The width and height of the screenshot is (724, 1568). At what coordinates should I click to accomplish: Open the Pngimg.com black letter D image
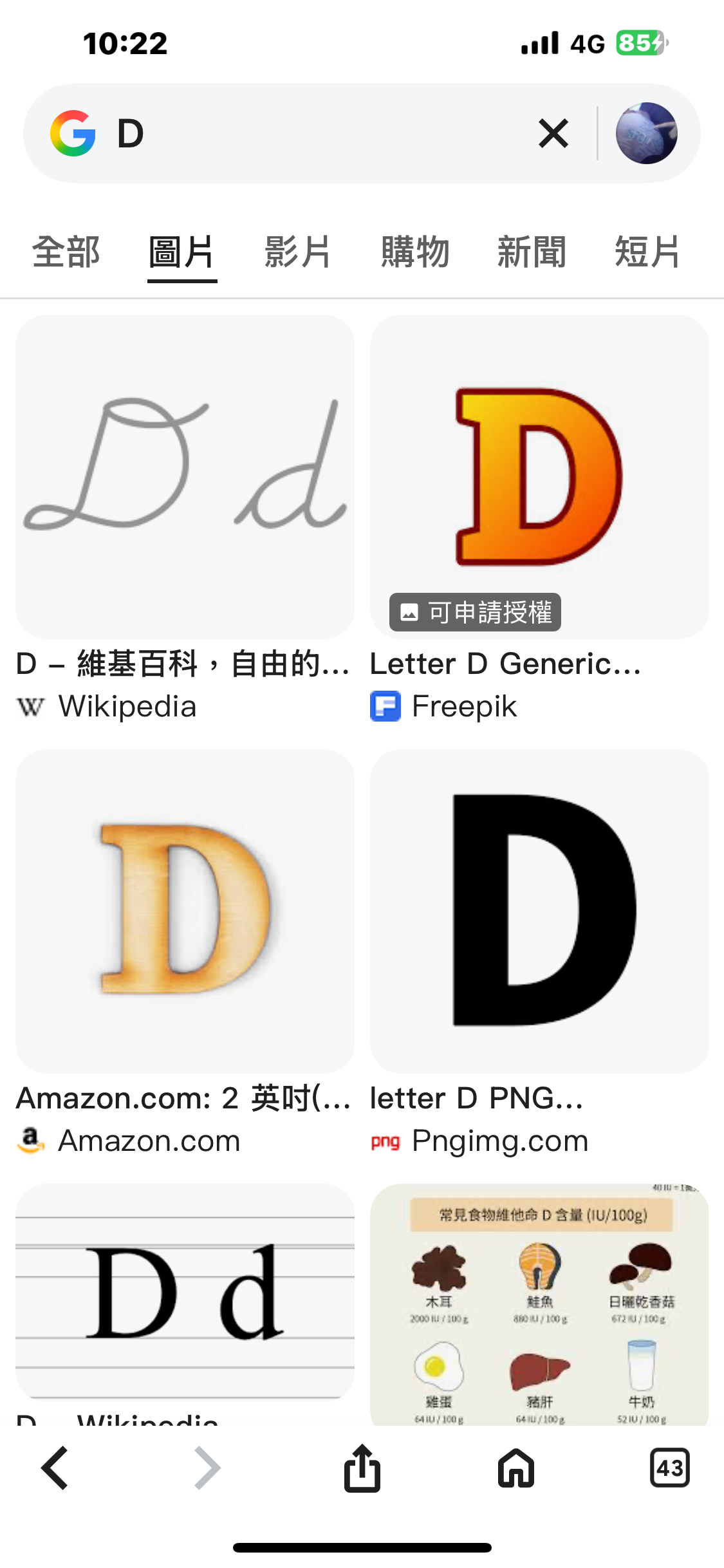[539, 910]
